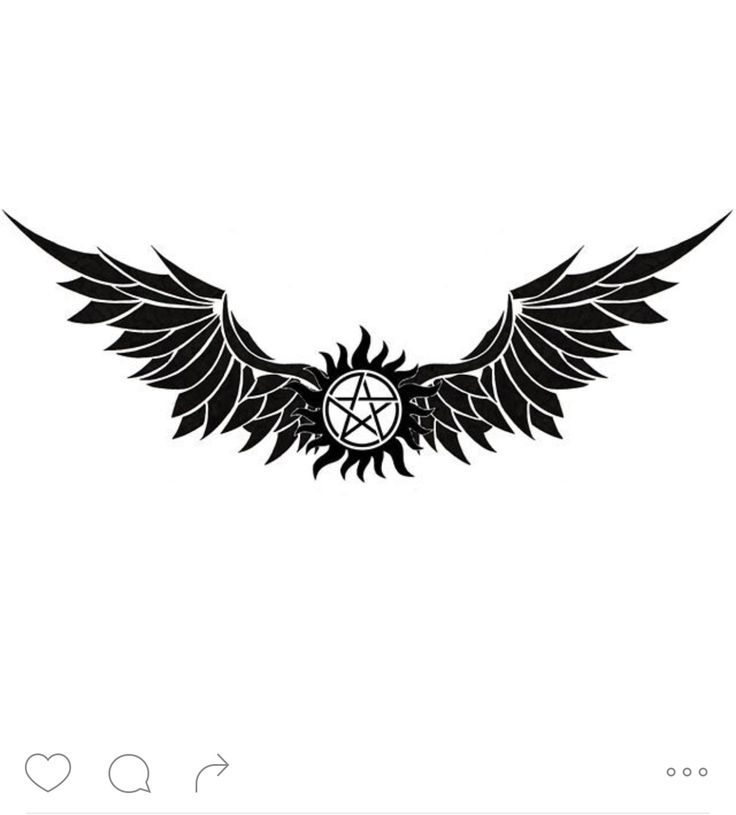The width and height of the screenshot is (736, 815).
Task: Like this post with the heart icon
Action: [x=48, y=772]
